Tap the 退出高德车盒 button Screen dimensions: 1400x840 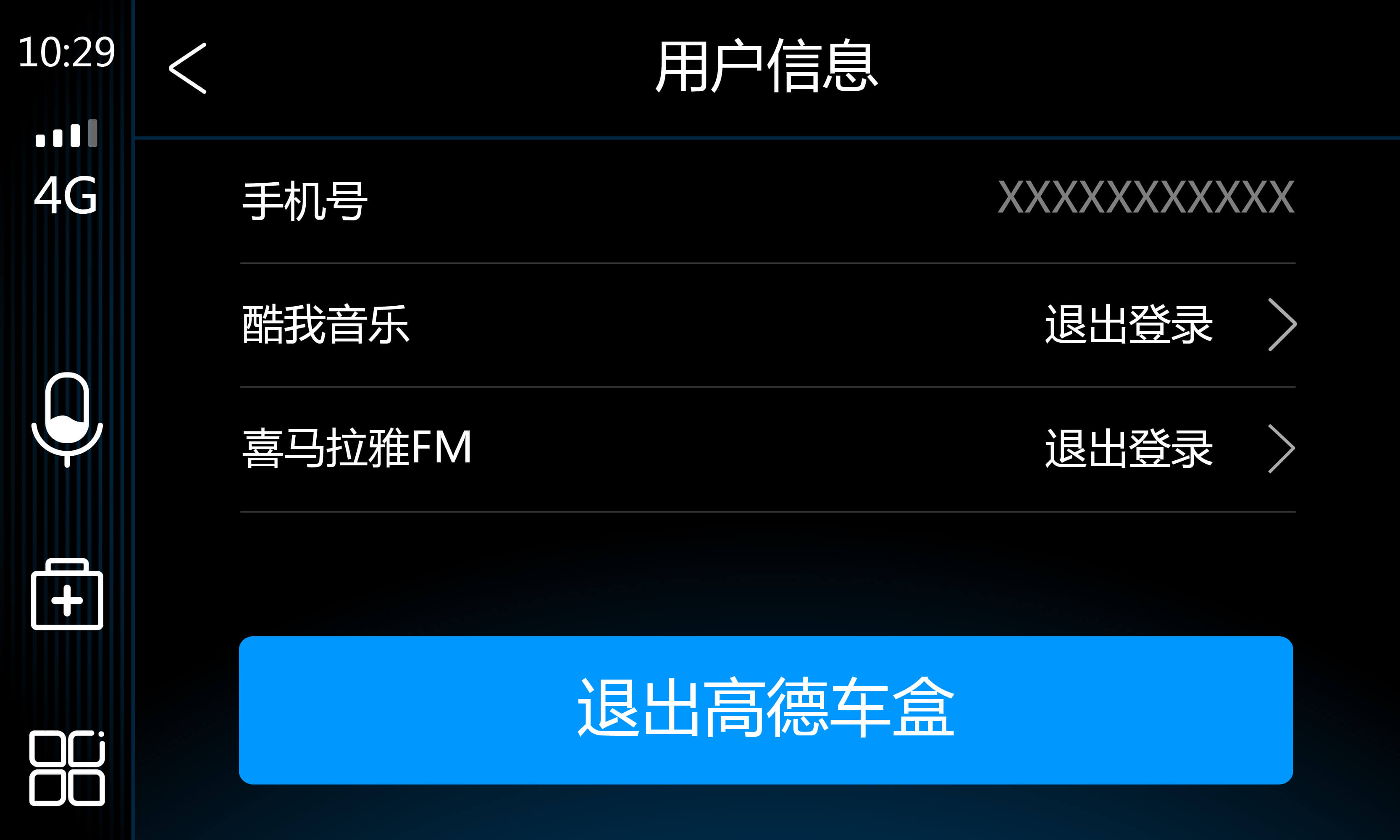tap(765, 710)
